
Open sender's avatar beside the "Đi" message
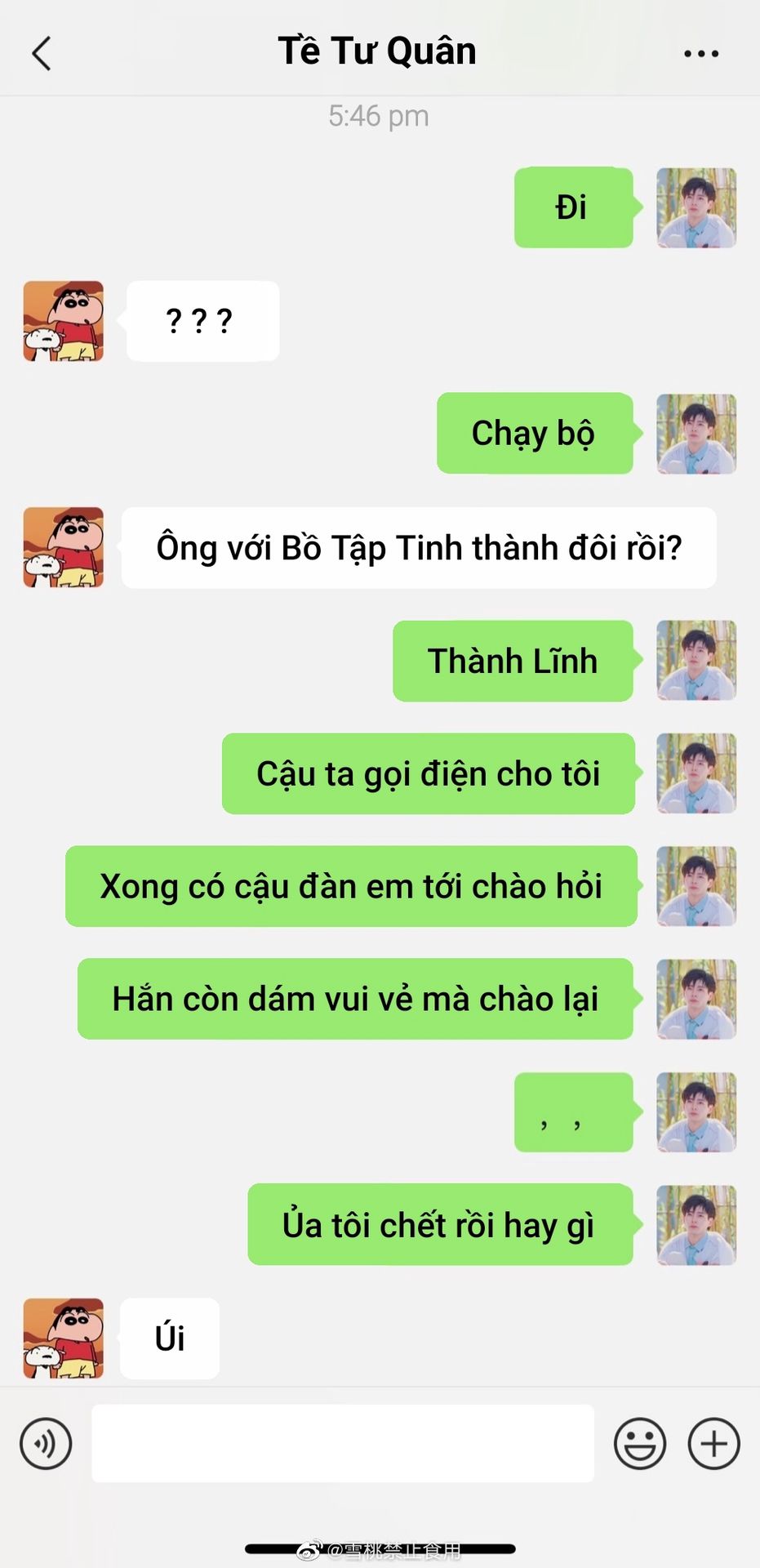tap(696, 207)
